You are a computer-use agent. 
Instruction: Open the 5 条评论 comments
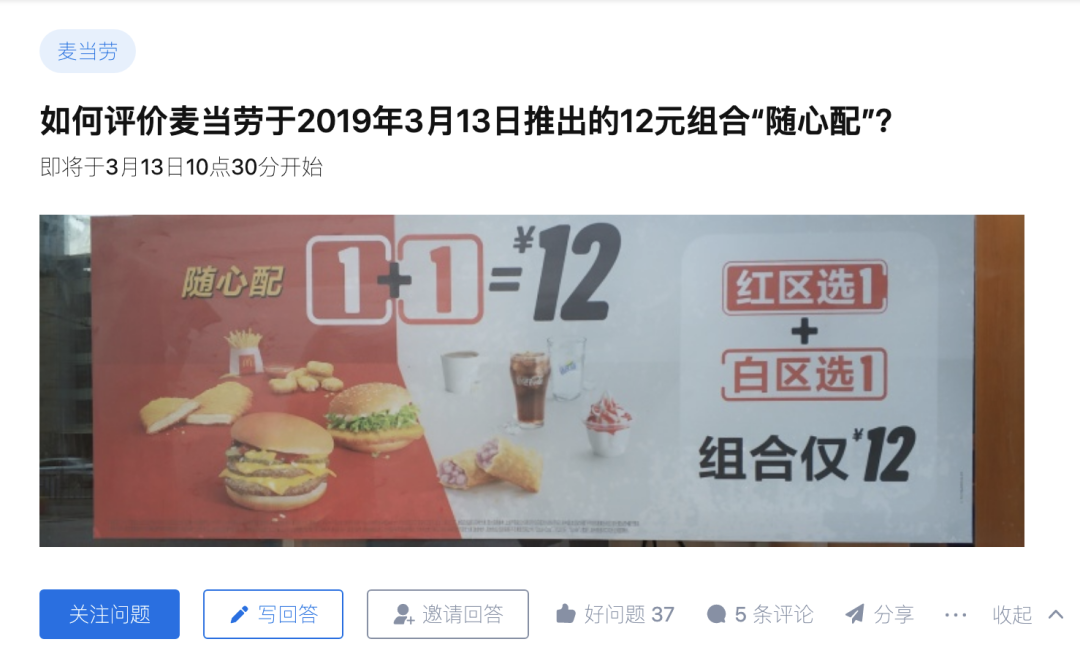760,614
